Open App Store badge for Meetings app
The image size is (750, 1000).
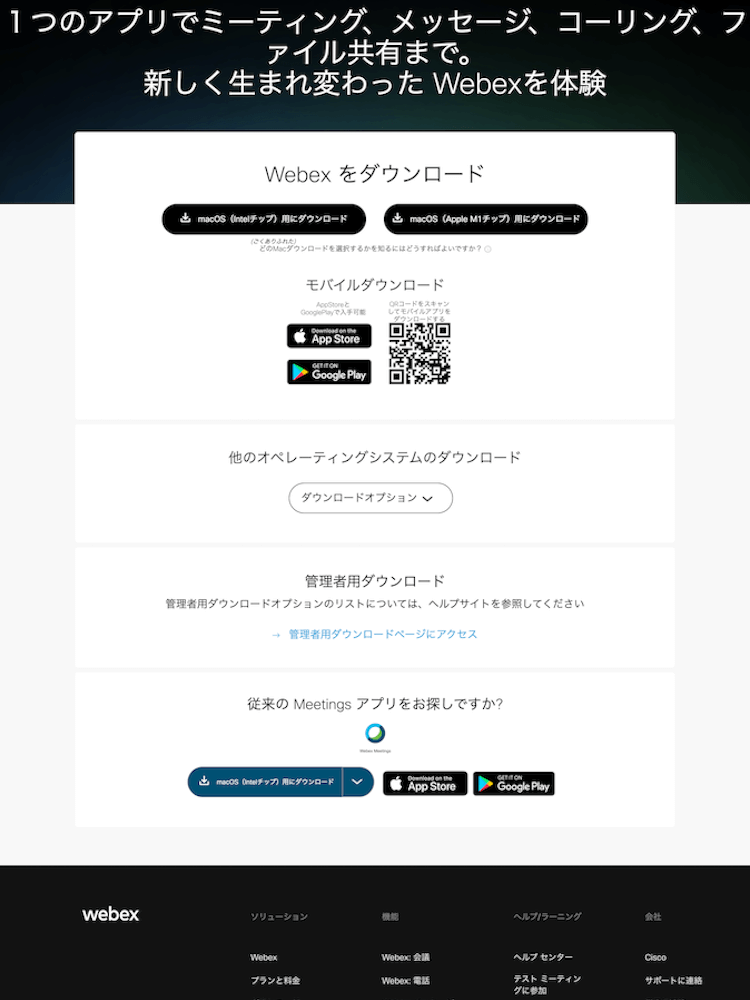(425, 783)
